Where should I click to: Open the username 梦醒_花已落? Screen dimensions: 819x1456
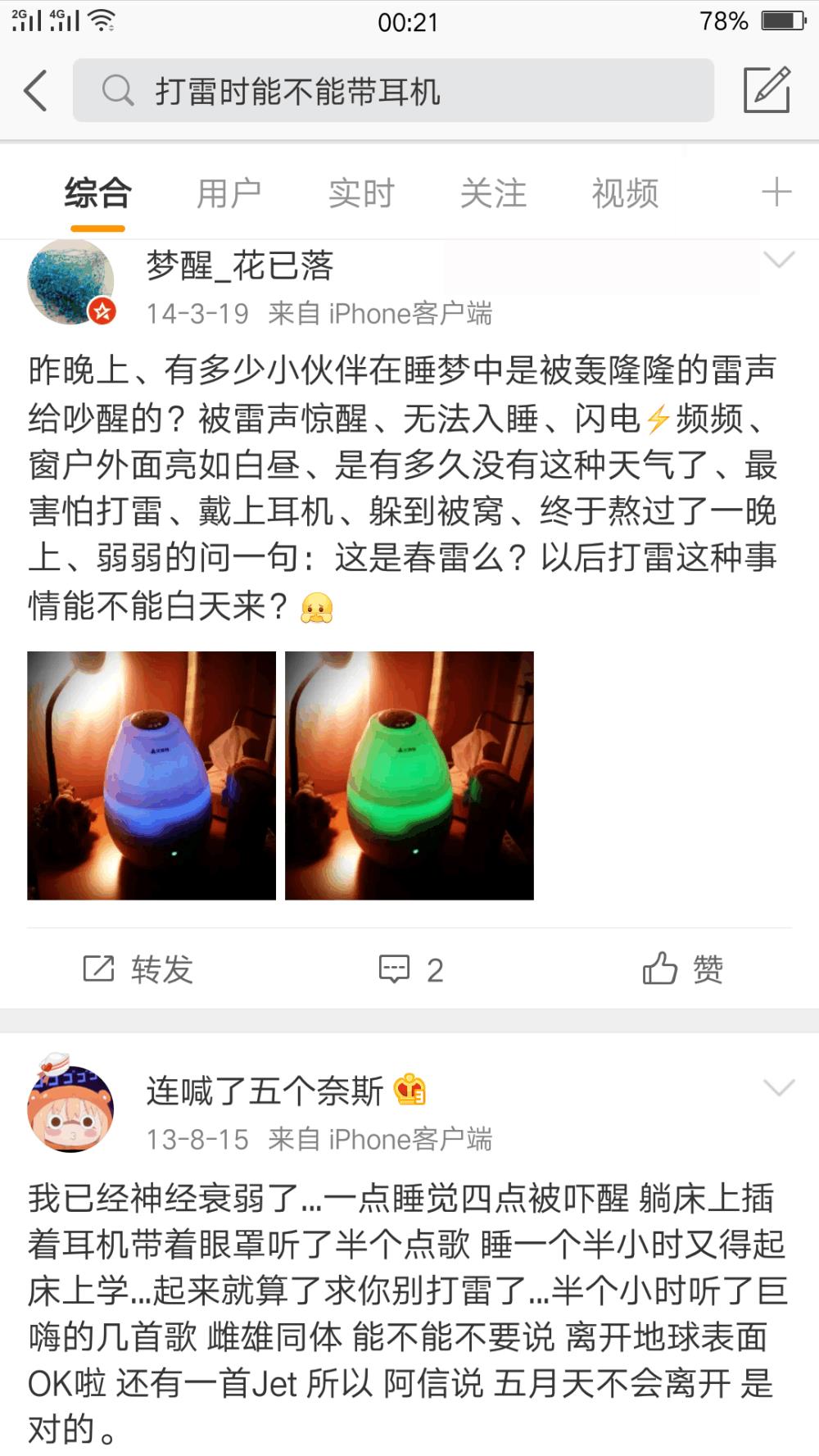(240, 265)
